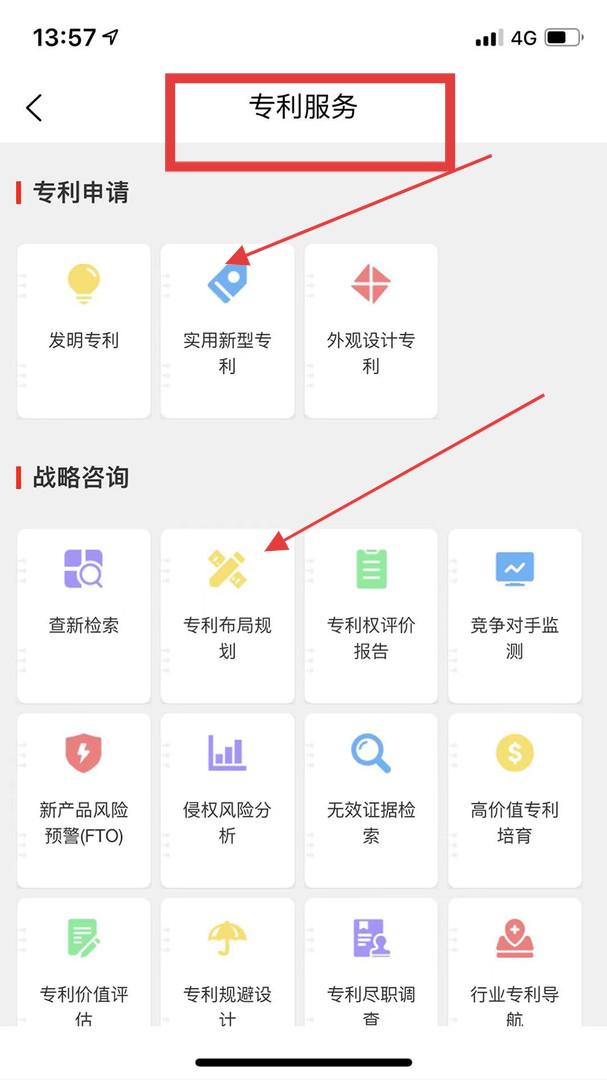Open the 无效证据检索 service
The width and height of the screenshot is (607, 1080).
[371, 800]
